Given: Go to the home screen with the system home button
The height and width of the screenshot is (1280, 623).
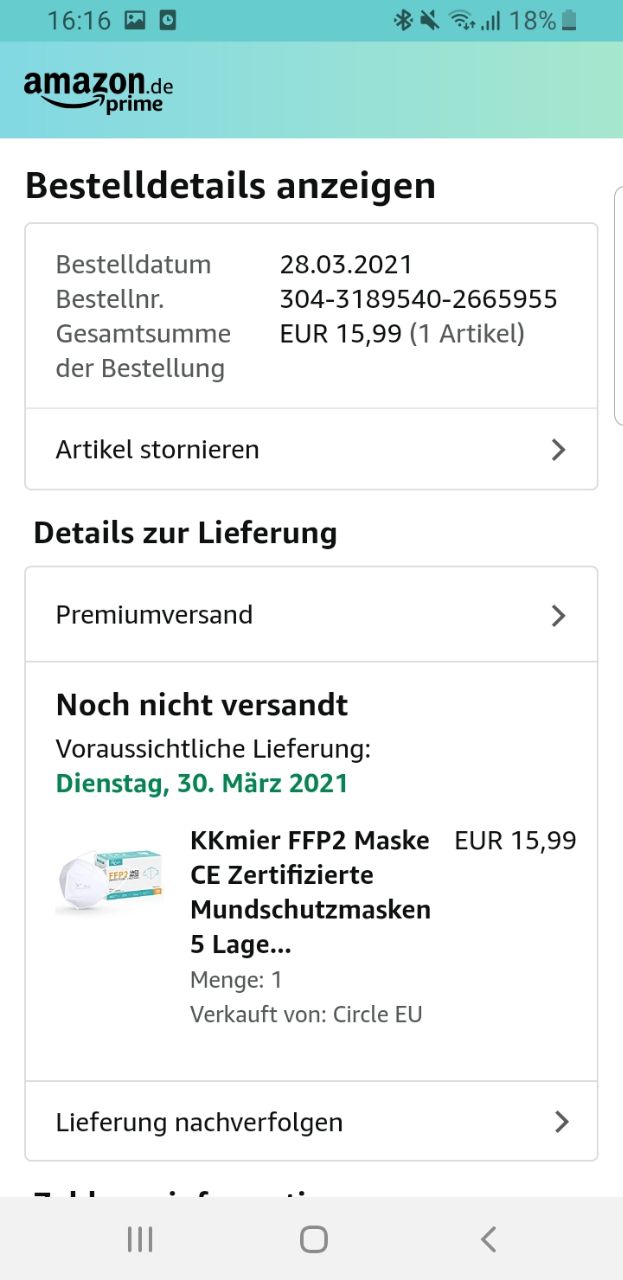Looking at the screenshot, I should (x=314, y=1240).
